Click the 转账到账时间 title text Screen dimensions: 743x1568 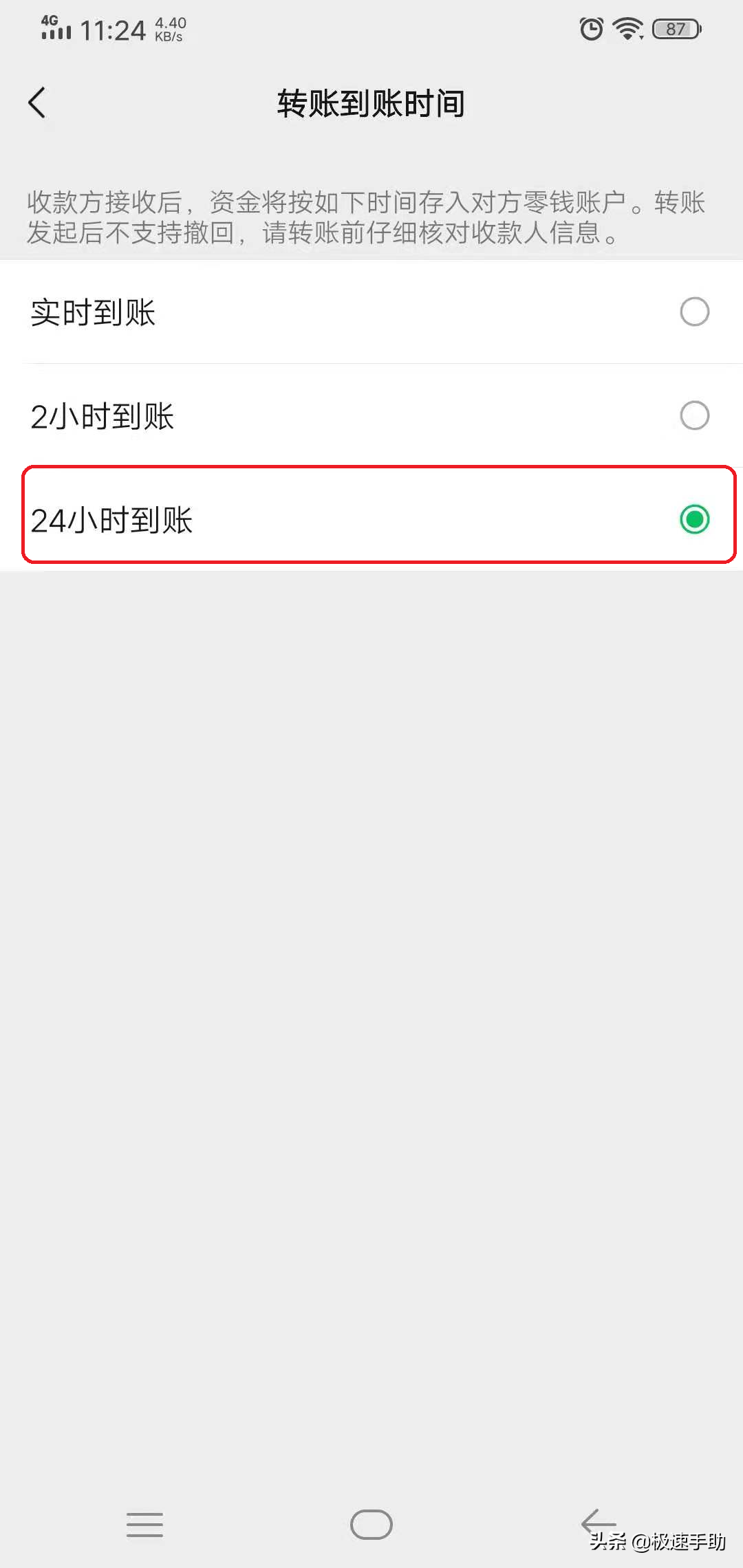point(371,105)
